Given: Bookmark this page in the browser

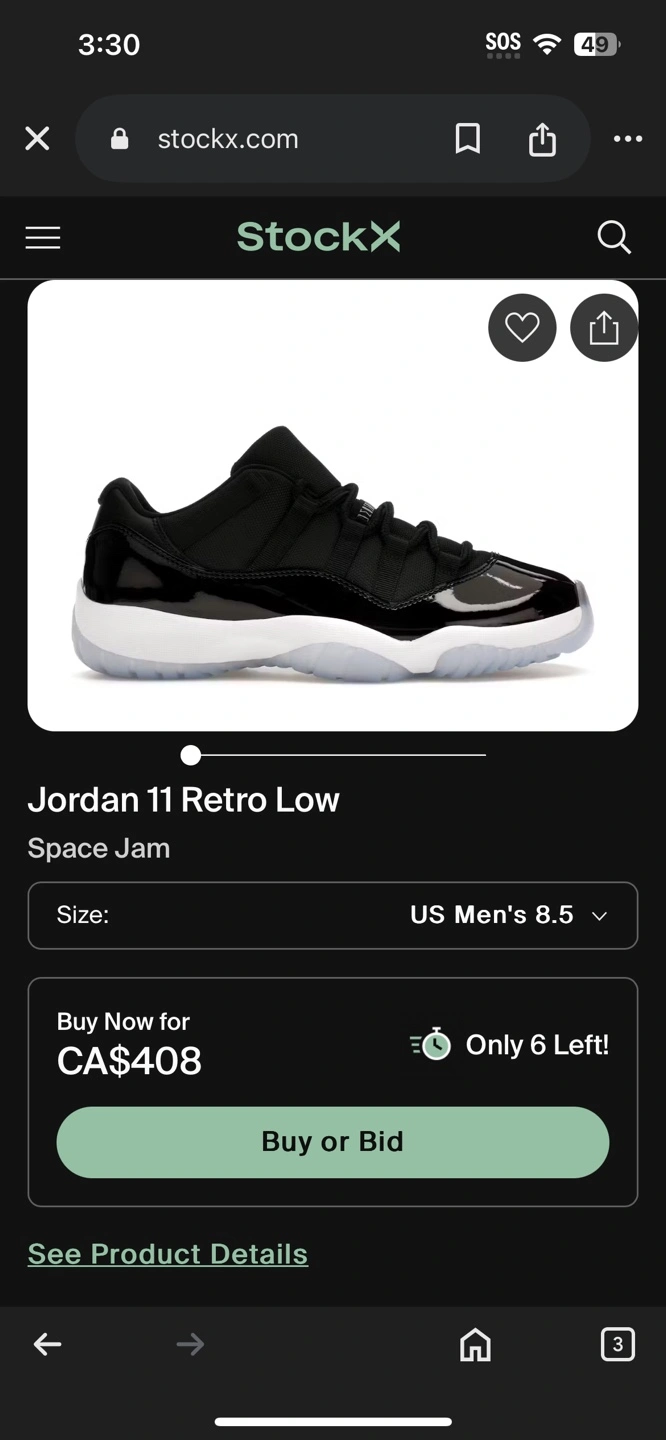Looking at the screenshot, I should tap(467, 139).
